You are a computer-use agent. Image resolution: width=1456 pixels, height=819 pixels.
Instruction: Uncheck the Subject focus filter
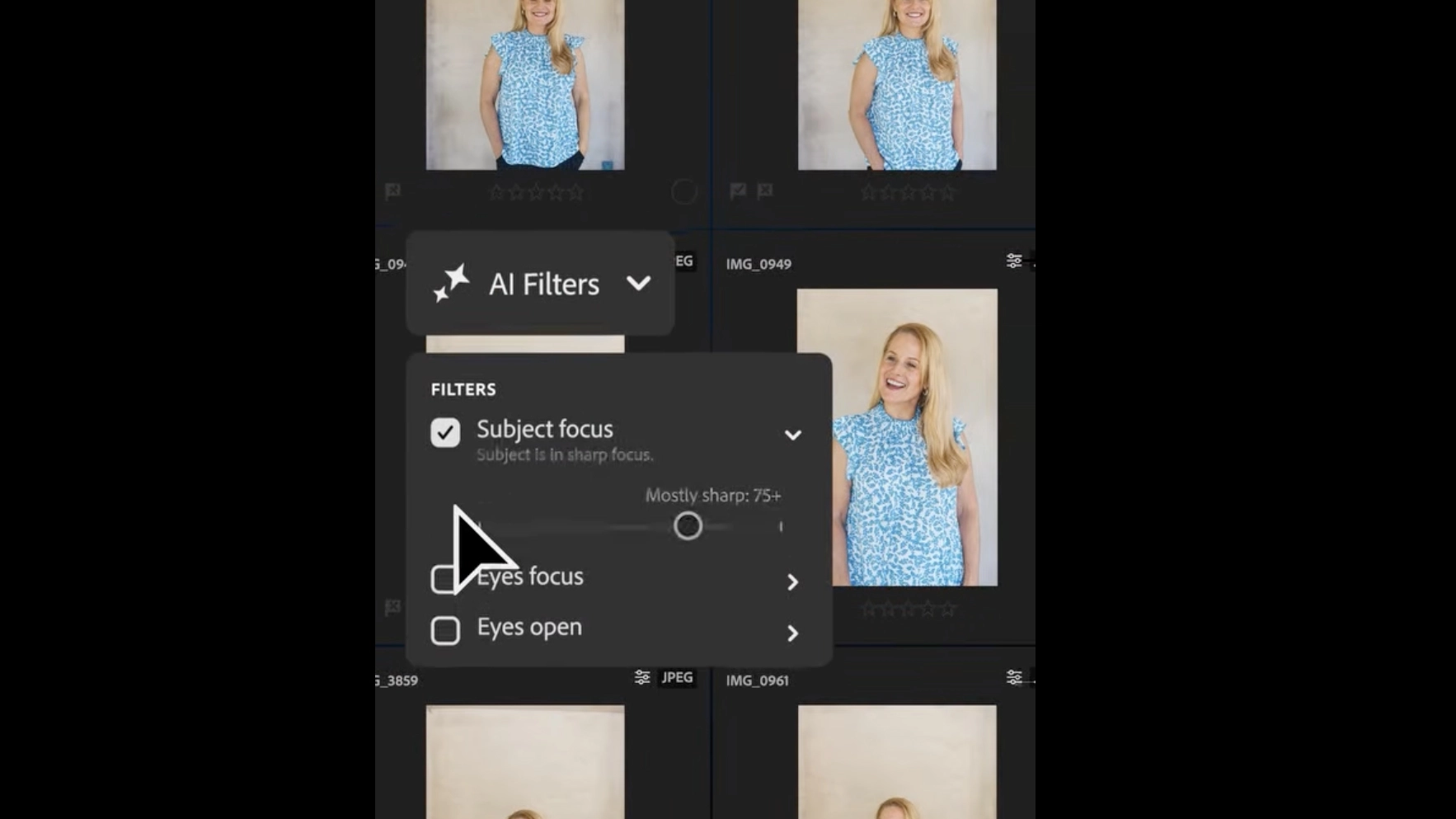445,432
